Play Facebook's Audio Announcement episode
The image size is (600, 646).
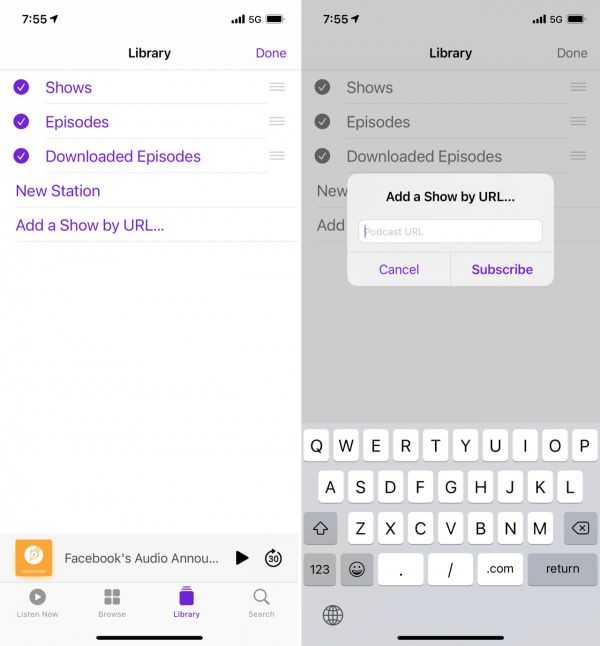pos(242,558)
